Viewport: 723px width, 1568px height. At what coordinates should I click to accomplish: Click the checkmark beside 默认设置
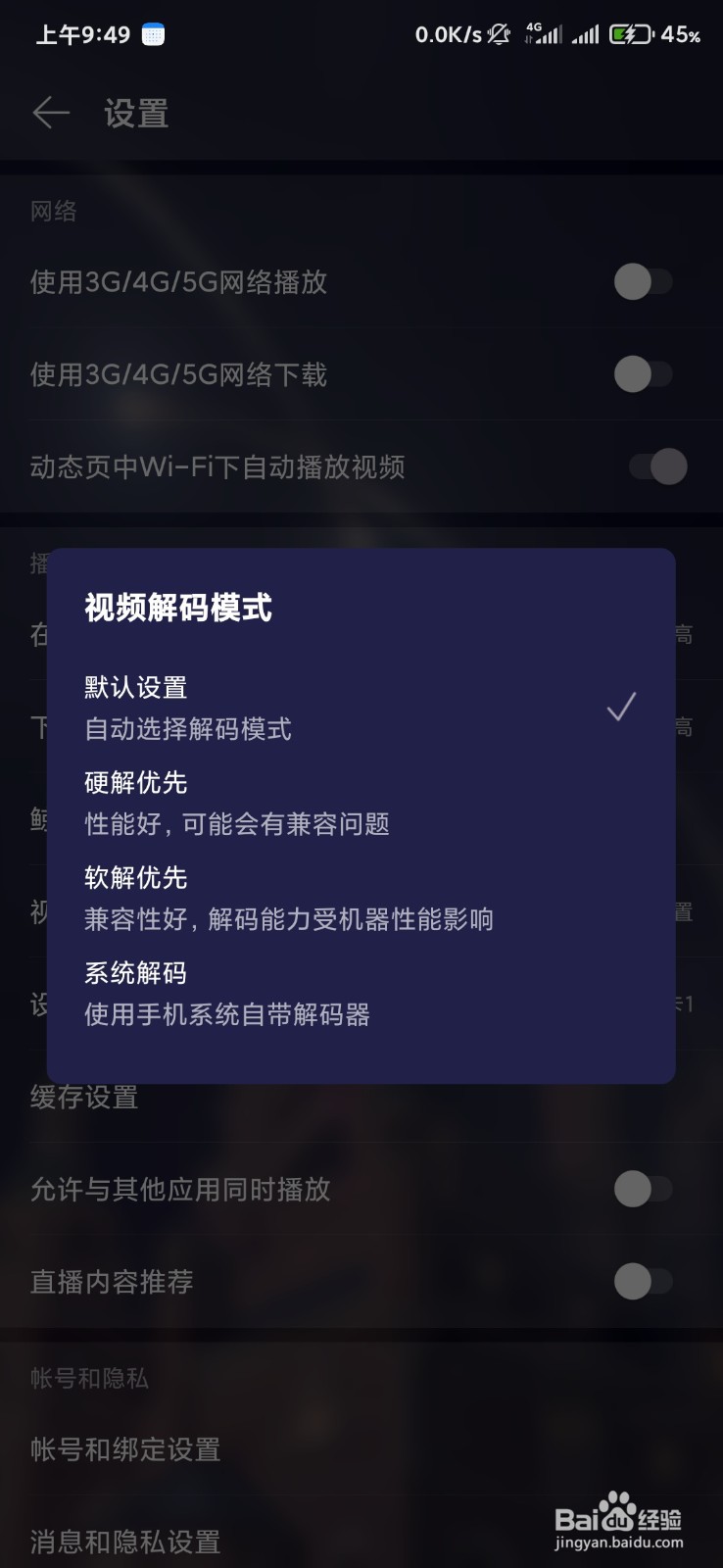click(x=621, y=706)
